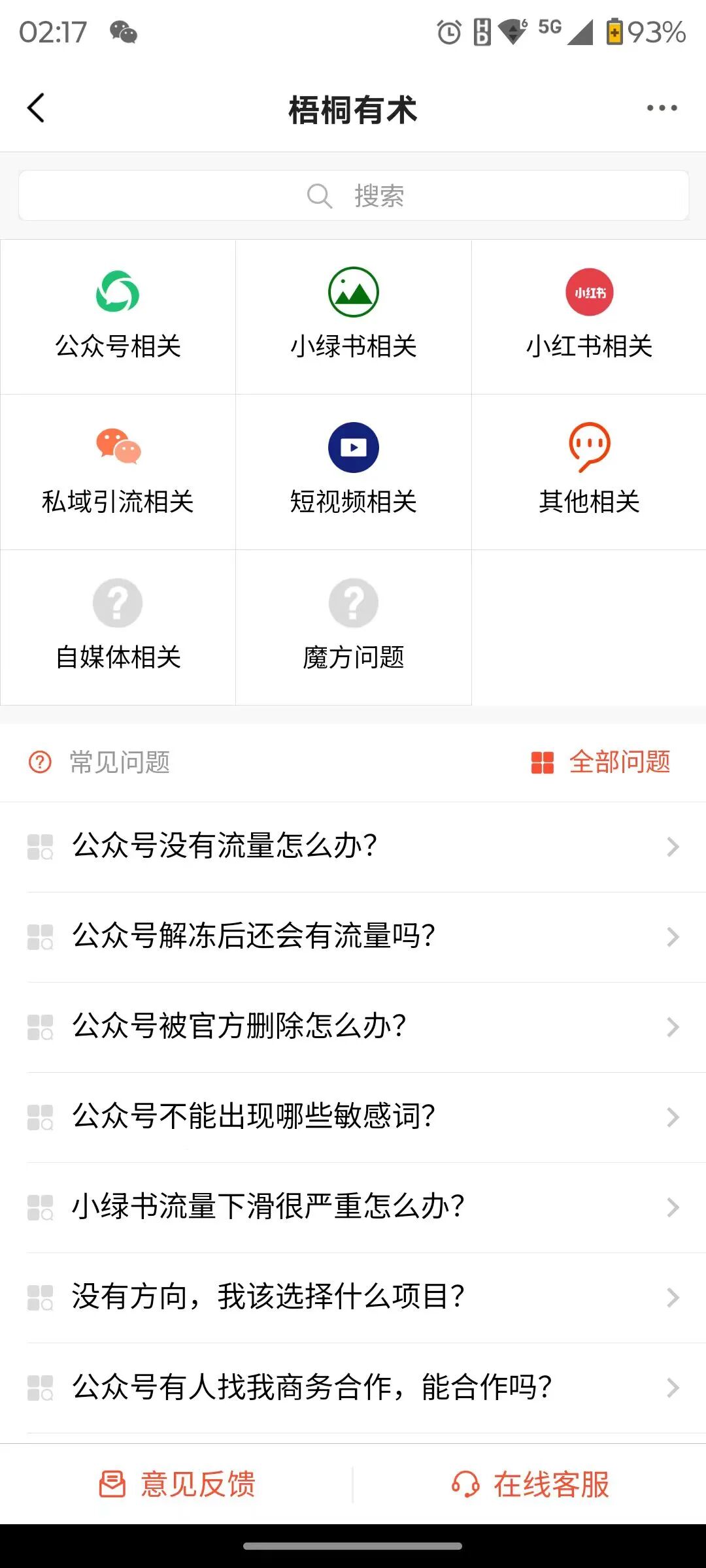This screenshot has height=1568, width=706.
Task: Select the 其他相关 speech bubble icon
Action: pos(589,447)
